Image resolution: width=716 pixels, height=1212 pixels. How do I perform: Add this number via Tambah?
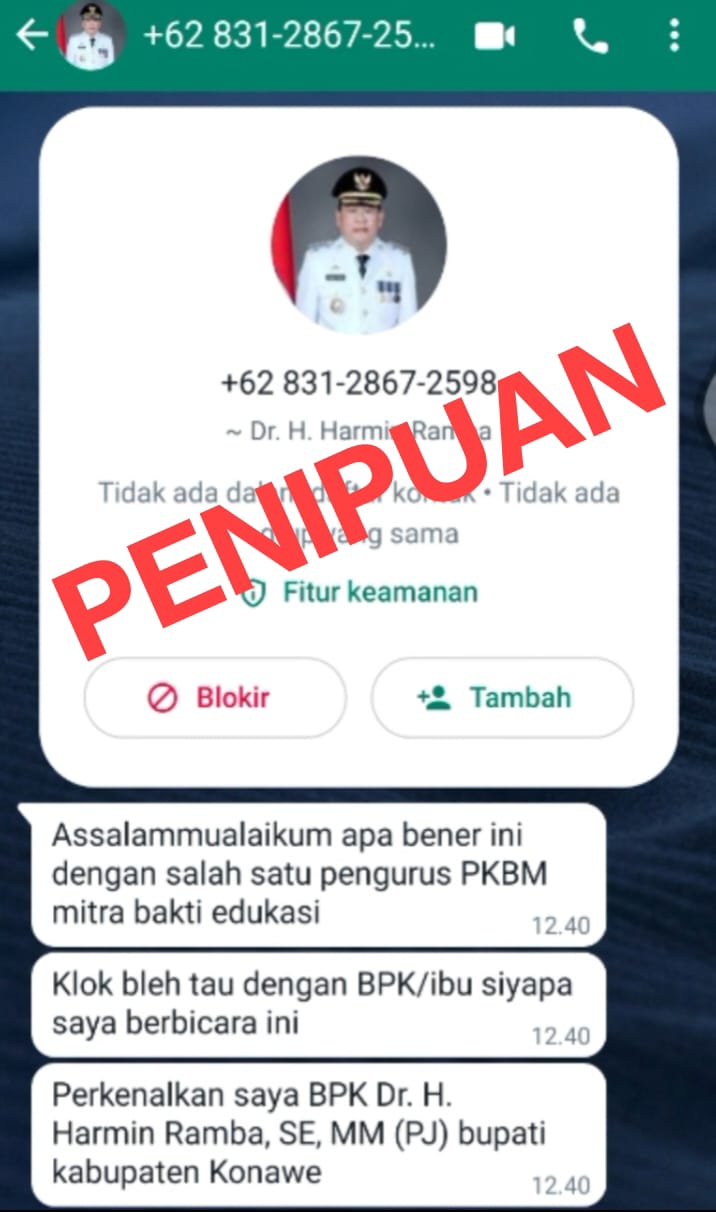(502, 697)
